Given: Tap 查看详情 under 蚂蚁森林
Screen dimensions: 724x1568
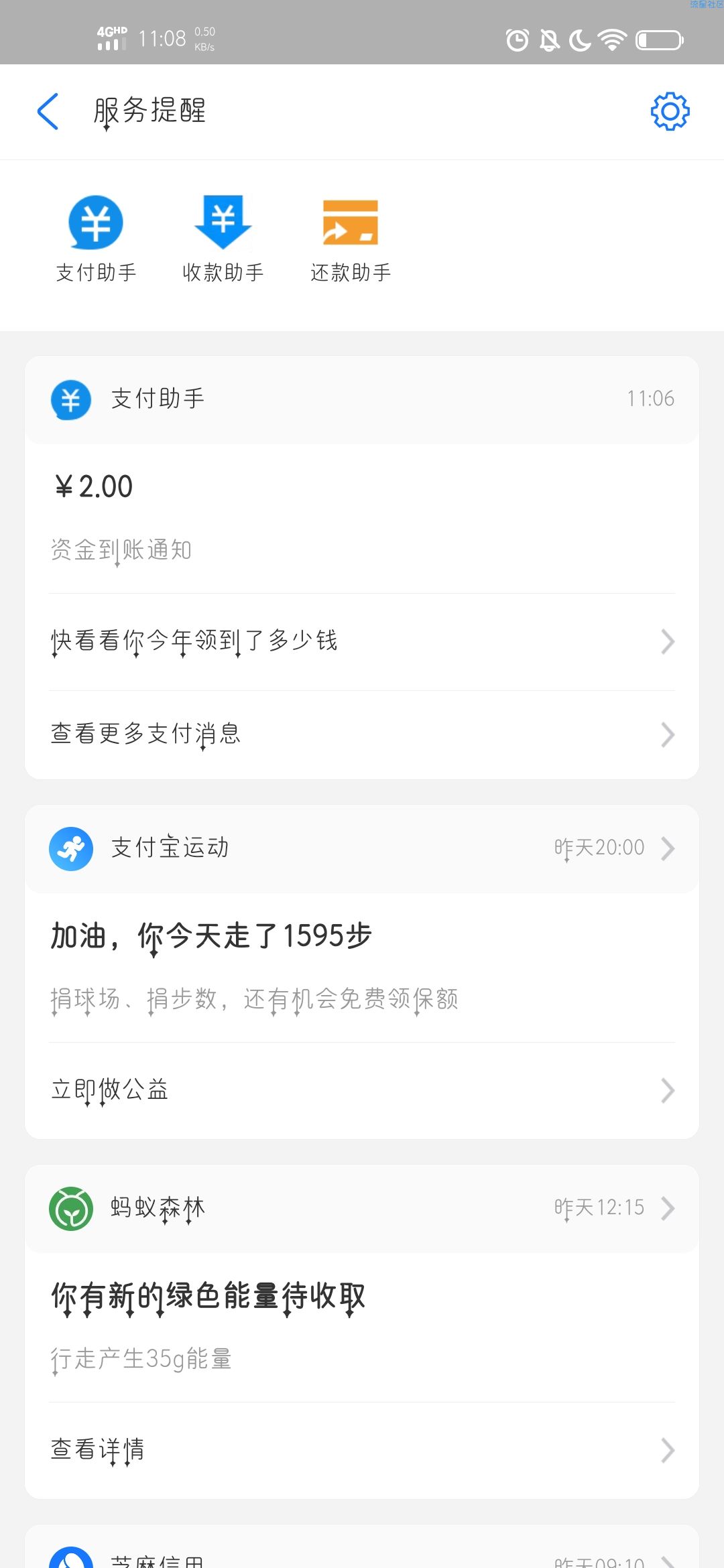Looking at the screenshot, I should [362, 1450].
